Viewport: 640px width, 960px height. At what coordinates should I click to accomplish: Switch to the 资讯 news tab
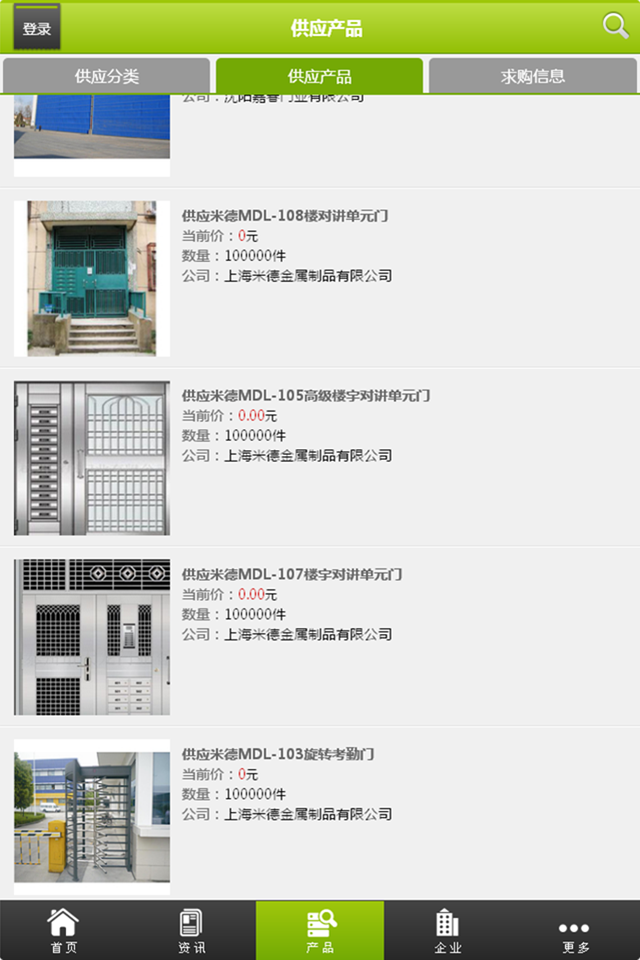191,931
